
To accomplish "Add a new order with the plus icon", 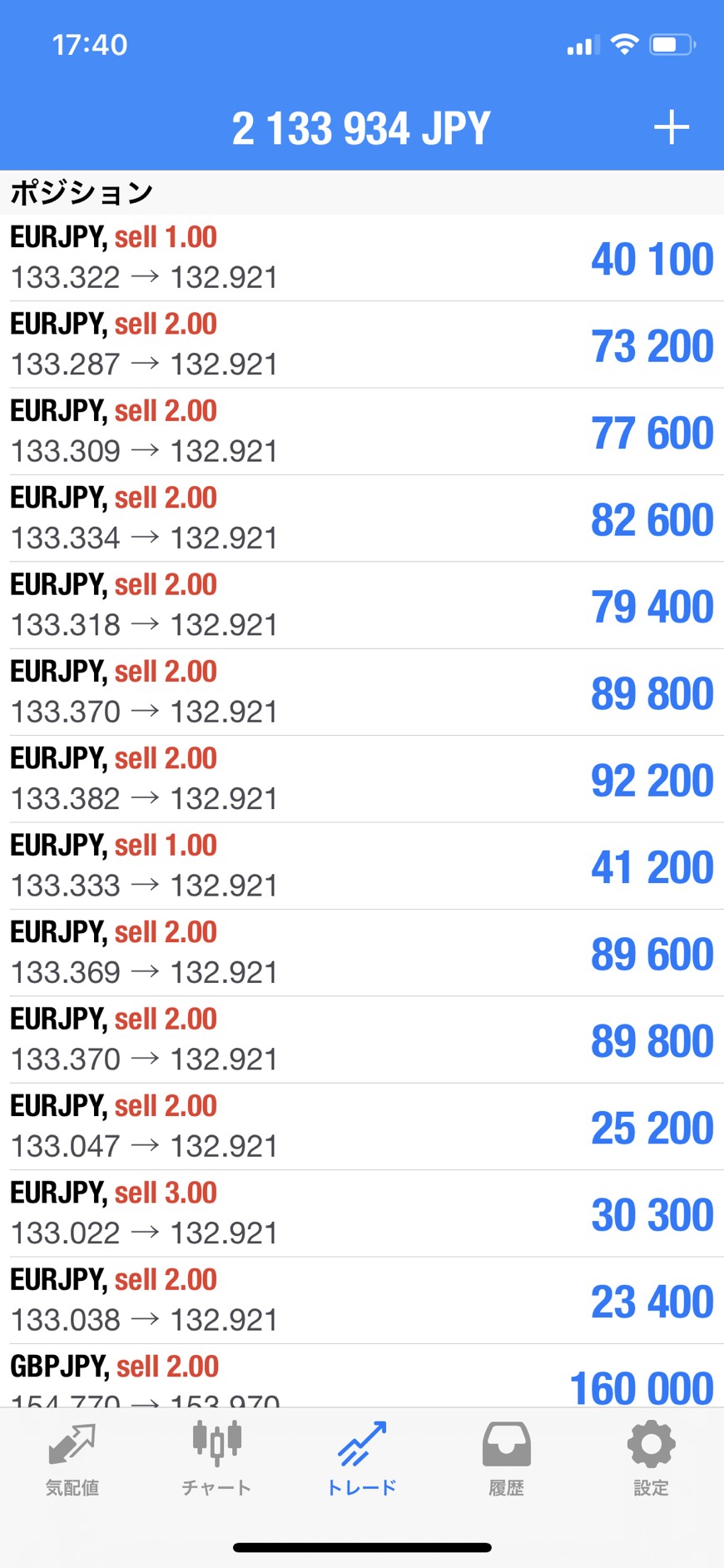I will (x=671, y=128).
